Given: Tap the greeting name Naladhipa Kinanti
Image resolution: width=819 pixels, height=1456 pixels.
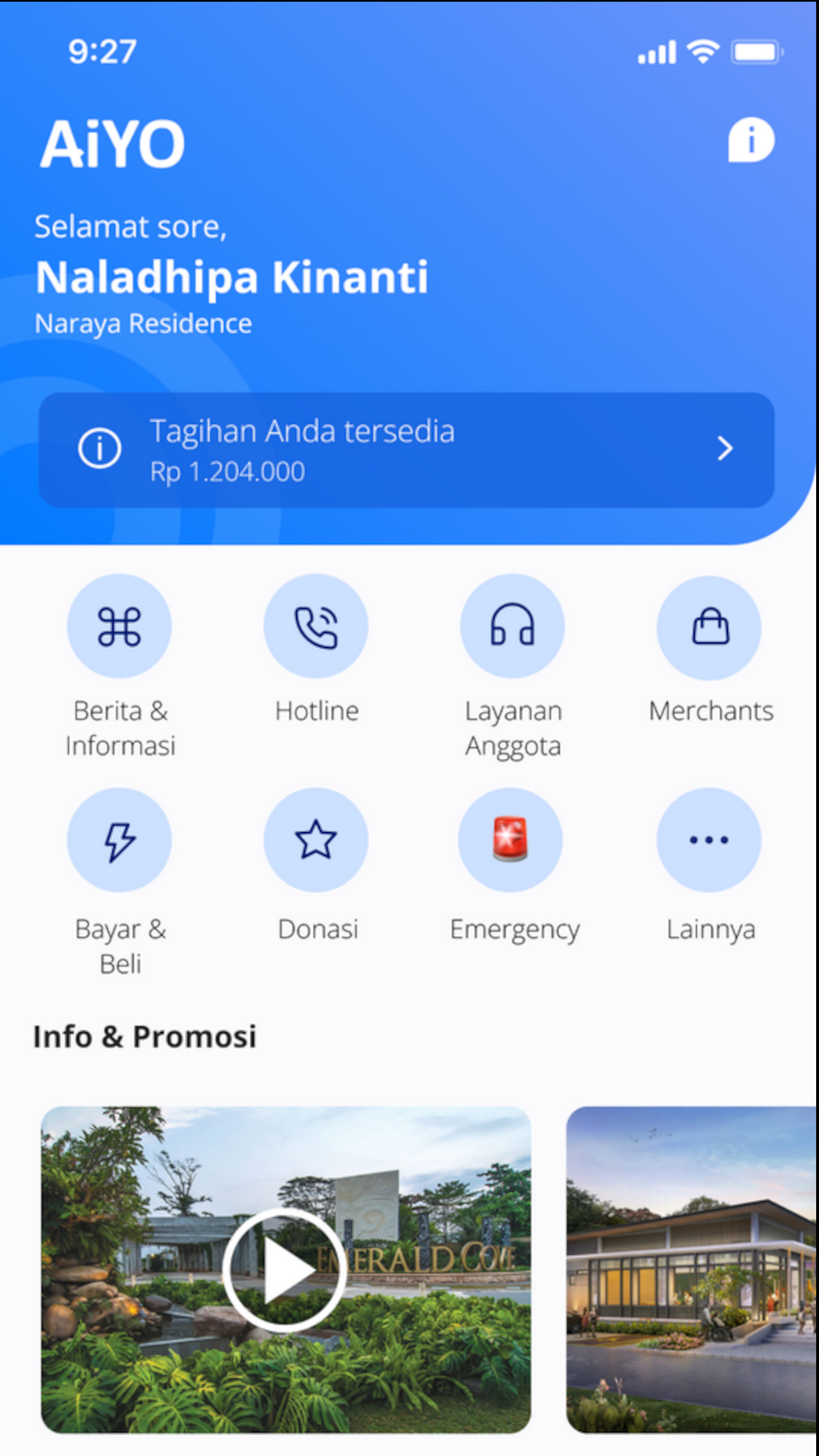Looking at the screenshot, I should (231, 277).
